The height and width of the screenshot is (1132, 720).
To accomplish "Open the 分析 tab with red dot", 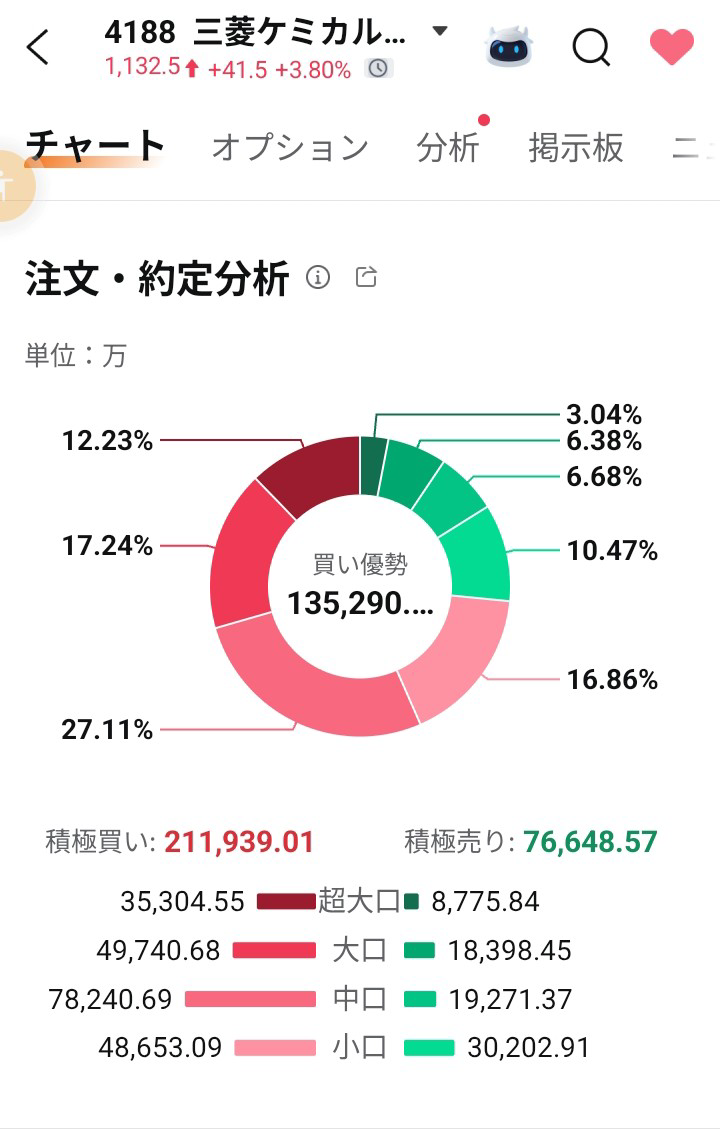I will [x=449, y=148].
